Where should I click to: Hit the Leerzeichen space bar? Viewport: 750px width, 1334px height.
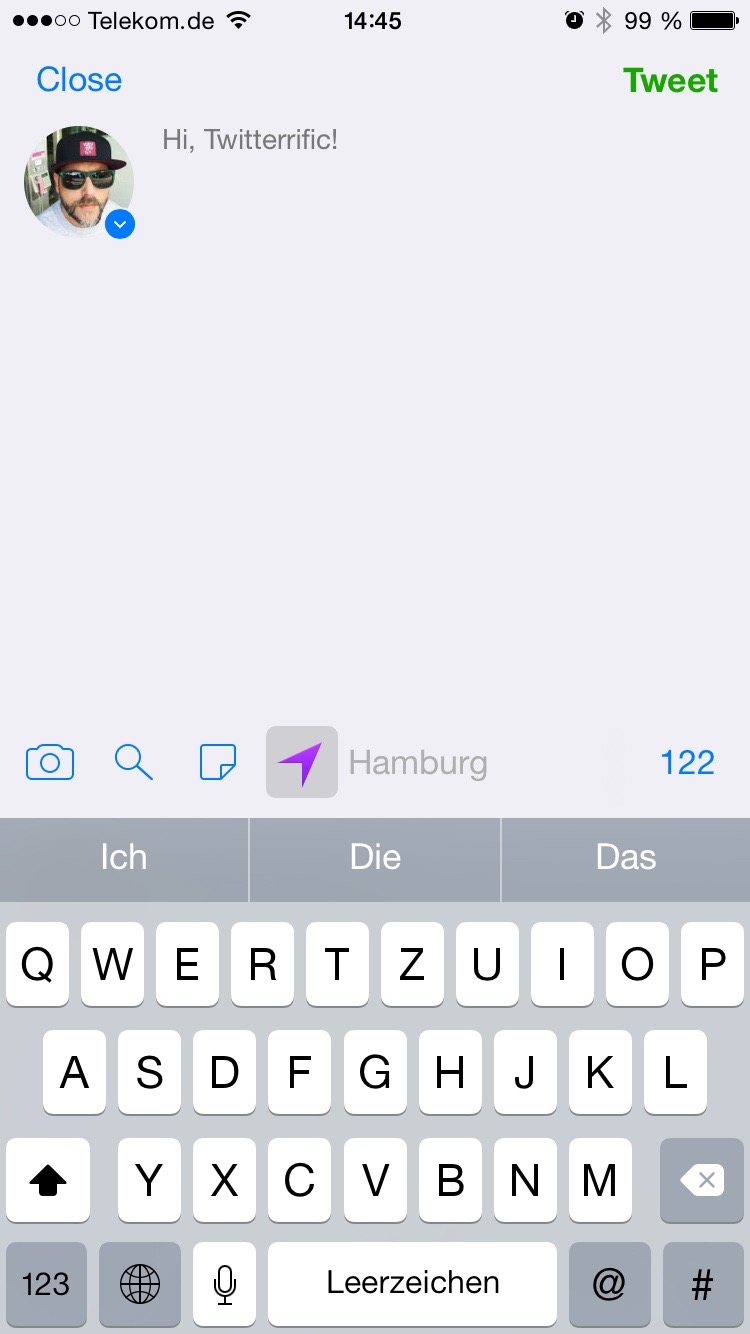point(412,1284)
